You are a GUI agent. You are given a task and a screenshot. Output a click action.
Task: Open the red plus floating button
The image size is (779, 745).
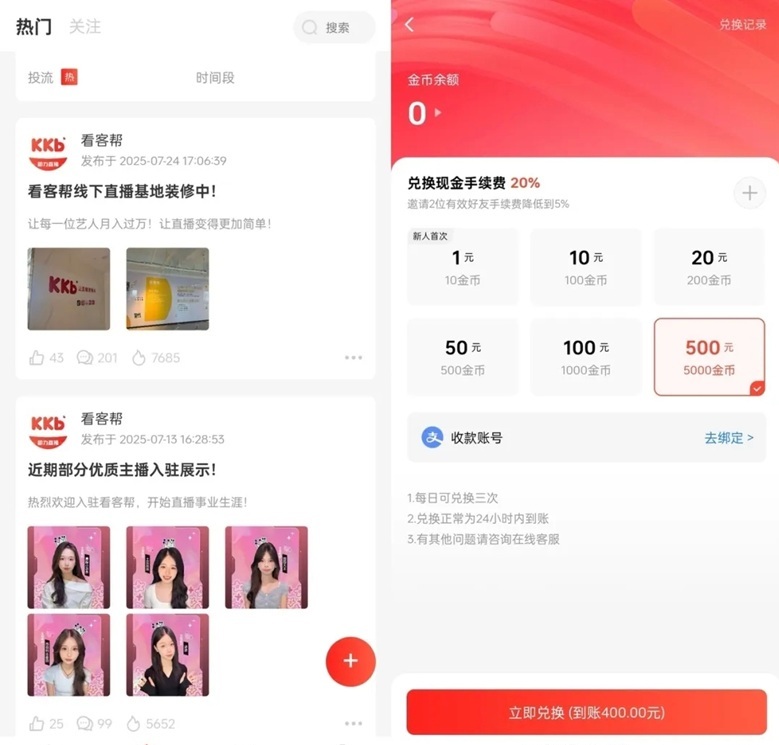[x=350, y=661]
